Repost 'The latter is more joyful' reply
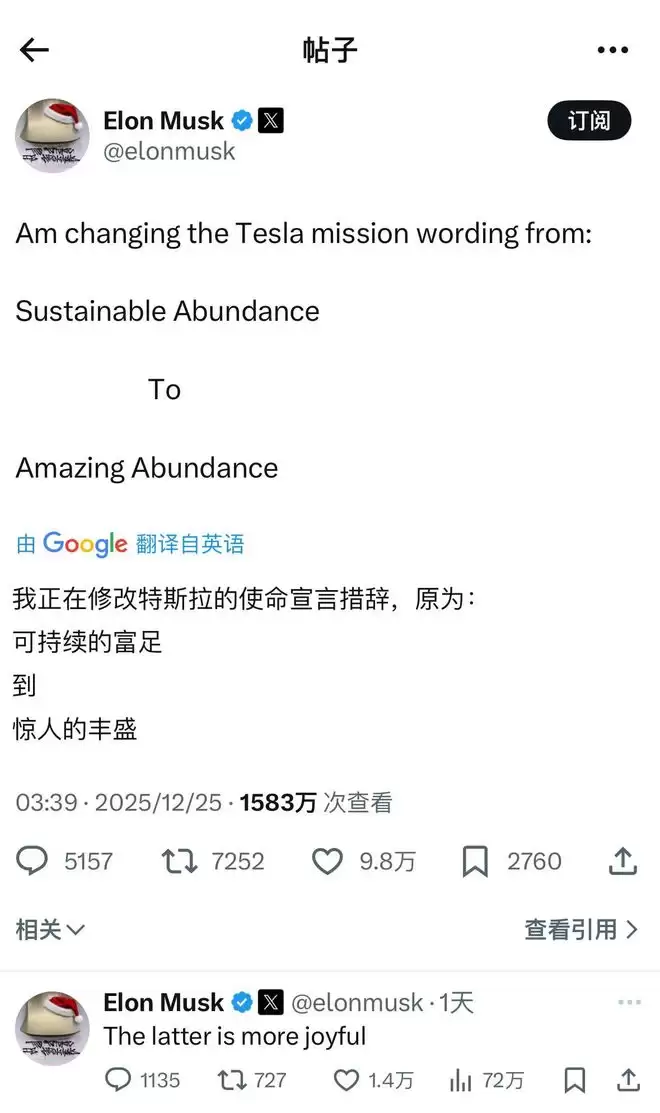 pyautogui.click(x=230, y=1080)
